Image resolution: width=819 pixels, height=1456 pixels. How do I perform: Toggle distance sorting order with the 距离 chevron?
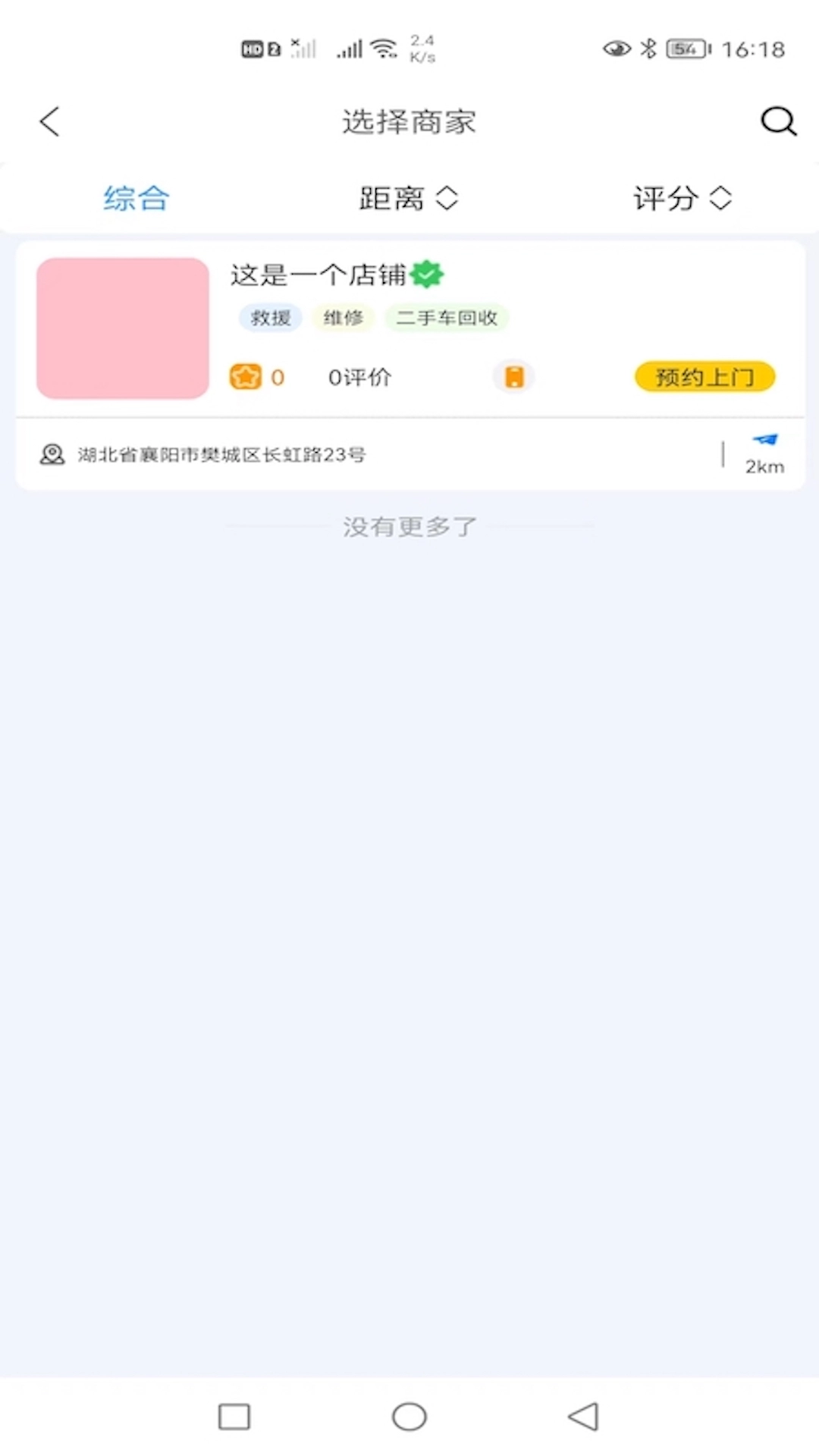coord(447,197)
